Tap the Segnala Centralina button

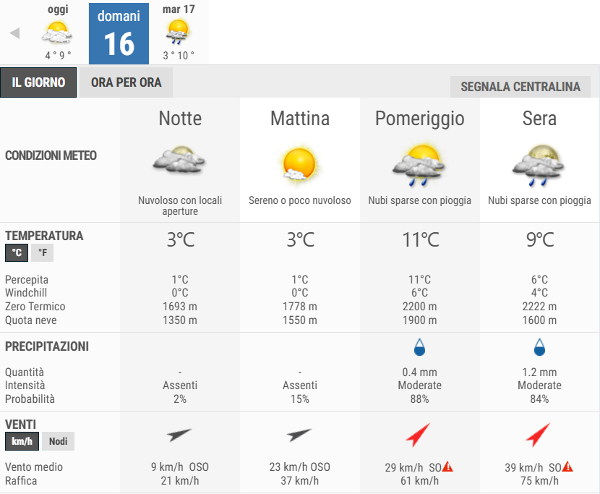point(520,87)
